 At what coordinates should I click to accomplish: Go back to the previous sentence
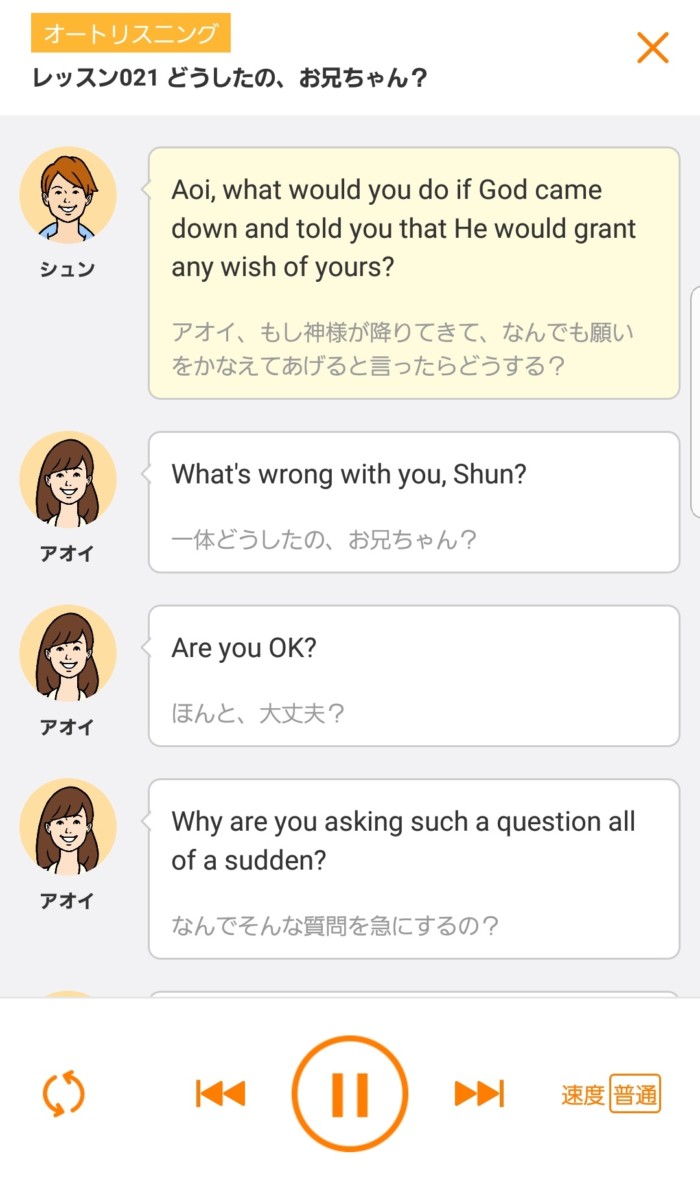[221, 1094]
